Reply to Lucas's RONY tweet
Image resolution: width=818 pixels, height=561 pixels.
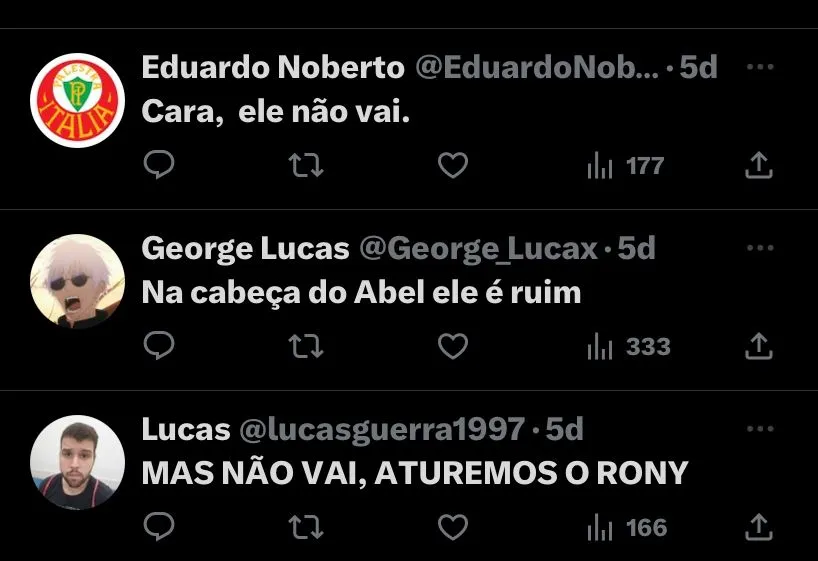159,526
